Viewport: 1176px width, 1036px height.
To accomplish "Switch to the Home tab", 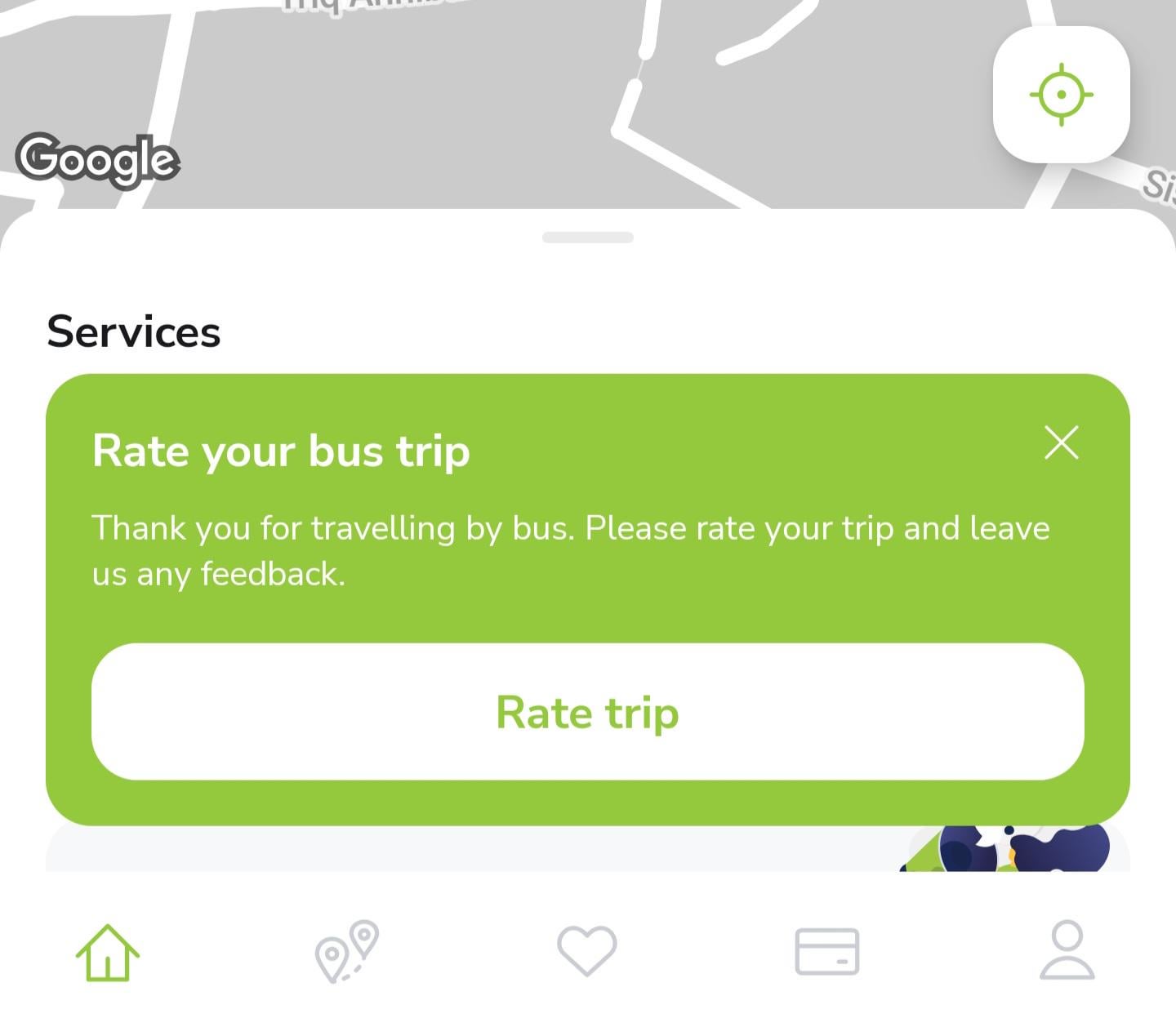I will 108,952.
